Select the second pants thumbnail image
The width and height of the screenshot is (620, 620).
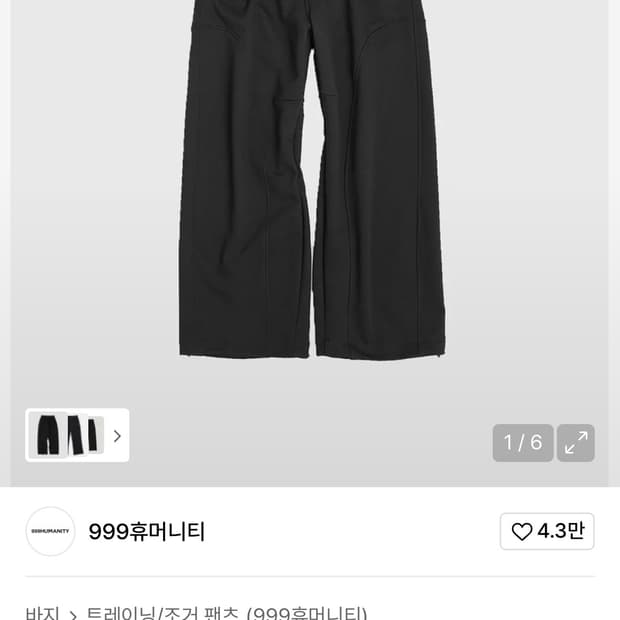(x=76, y=435)
